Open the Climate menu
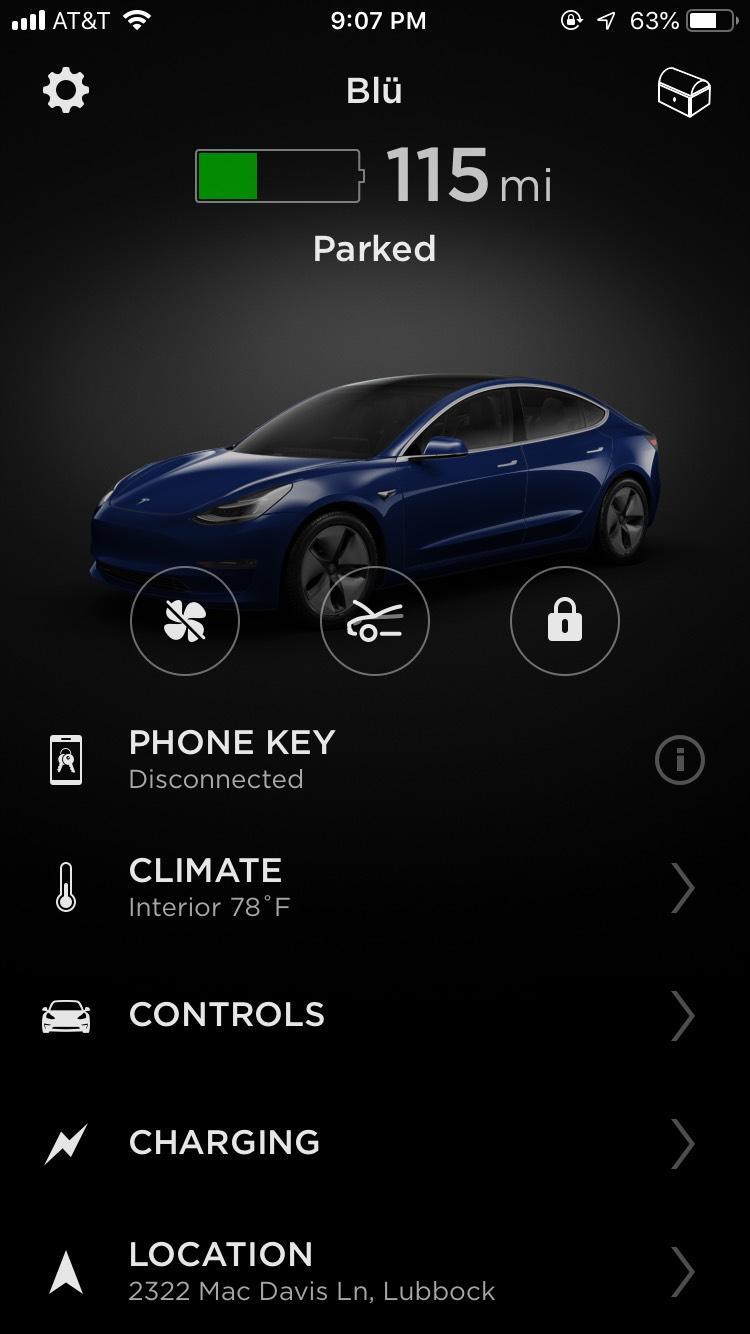The height and width of the screenshot is (1334, 750). [x=375, y=887]
